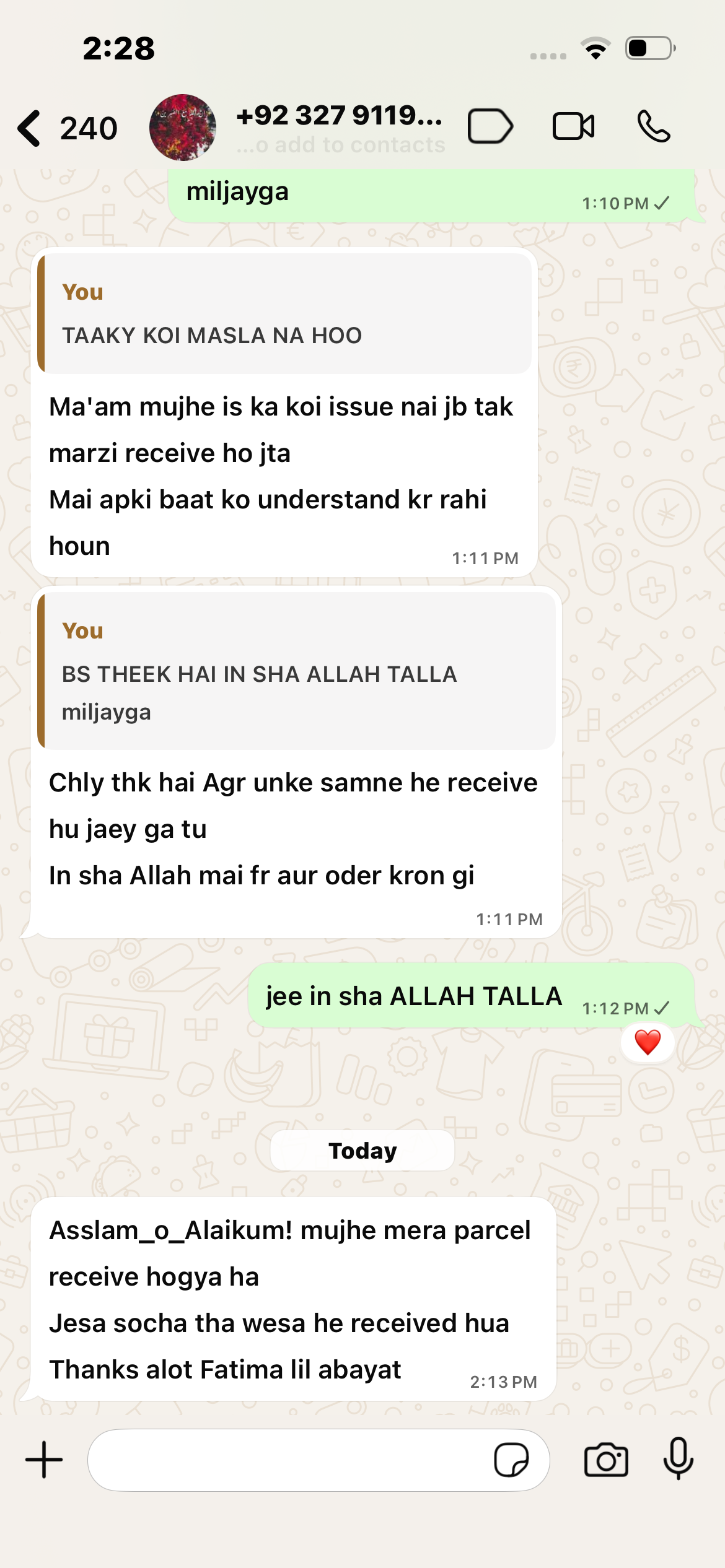Viewport: 725px width, 1568px height.
Task: Go back to the chats list
Action: tap(30, 128)
